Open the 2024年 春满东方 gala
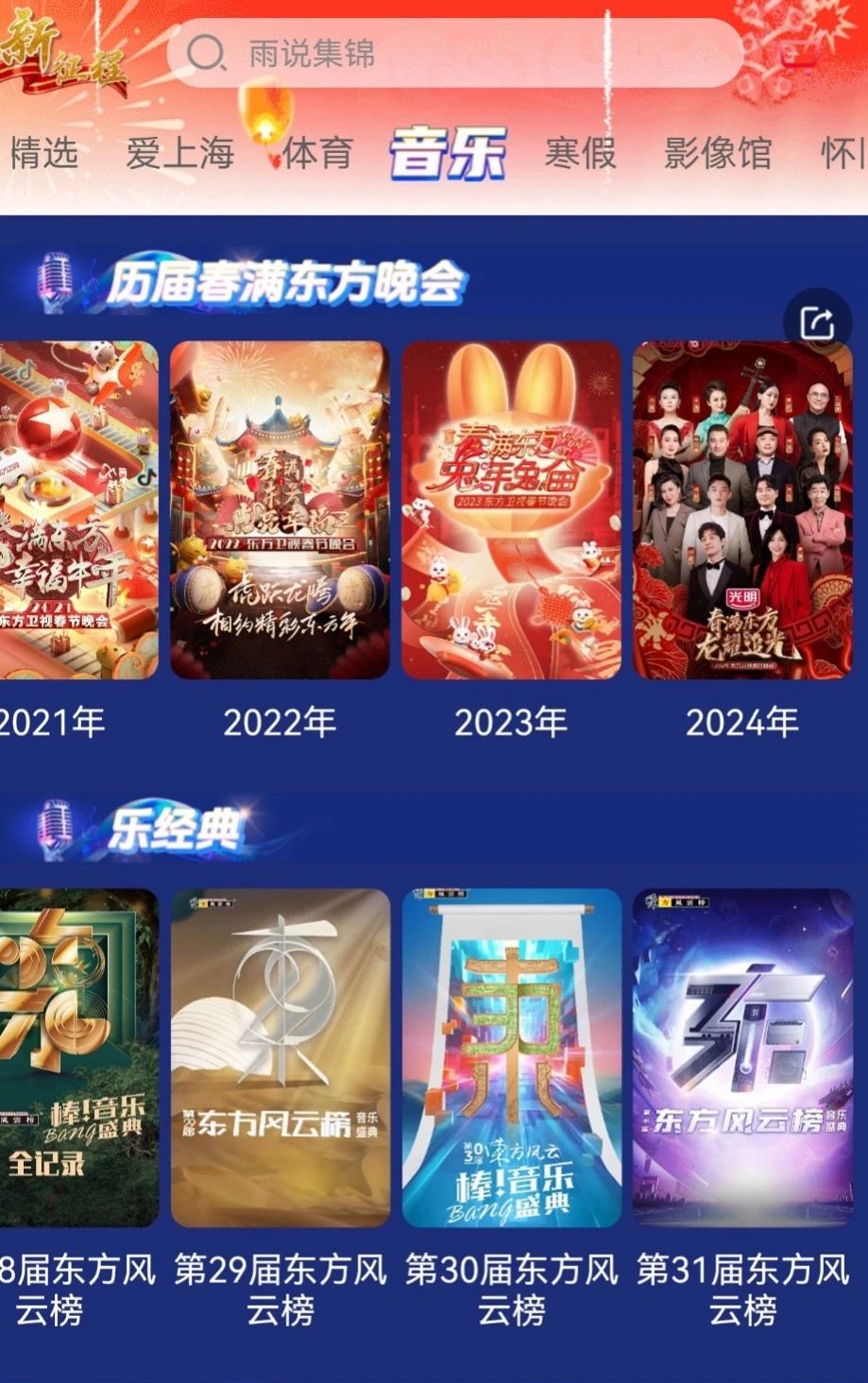This screenshot has height=1383, width=868. click(742, 510)
